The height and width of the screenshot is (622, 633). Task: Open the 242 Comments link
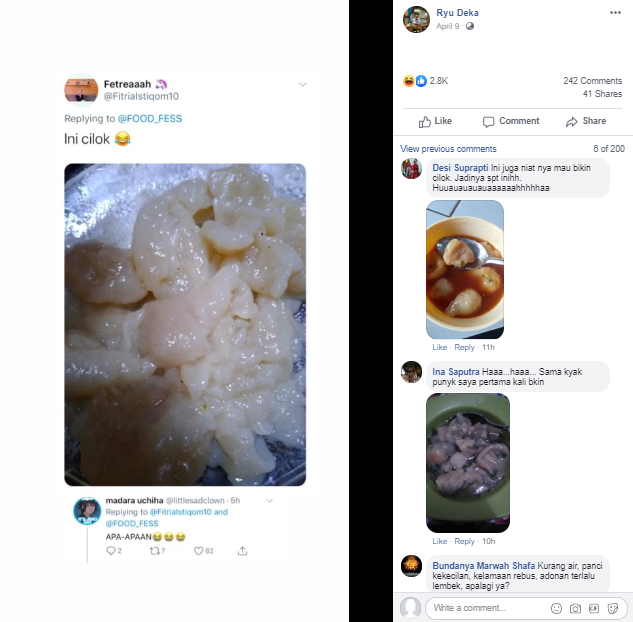point(592,81)
